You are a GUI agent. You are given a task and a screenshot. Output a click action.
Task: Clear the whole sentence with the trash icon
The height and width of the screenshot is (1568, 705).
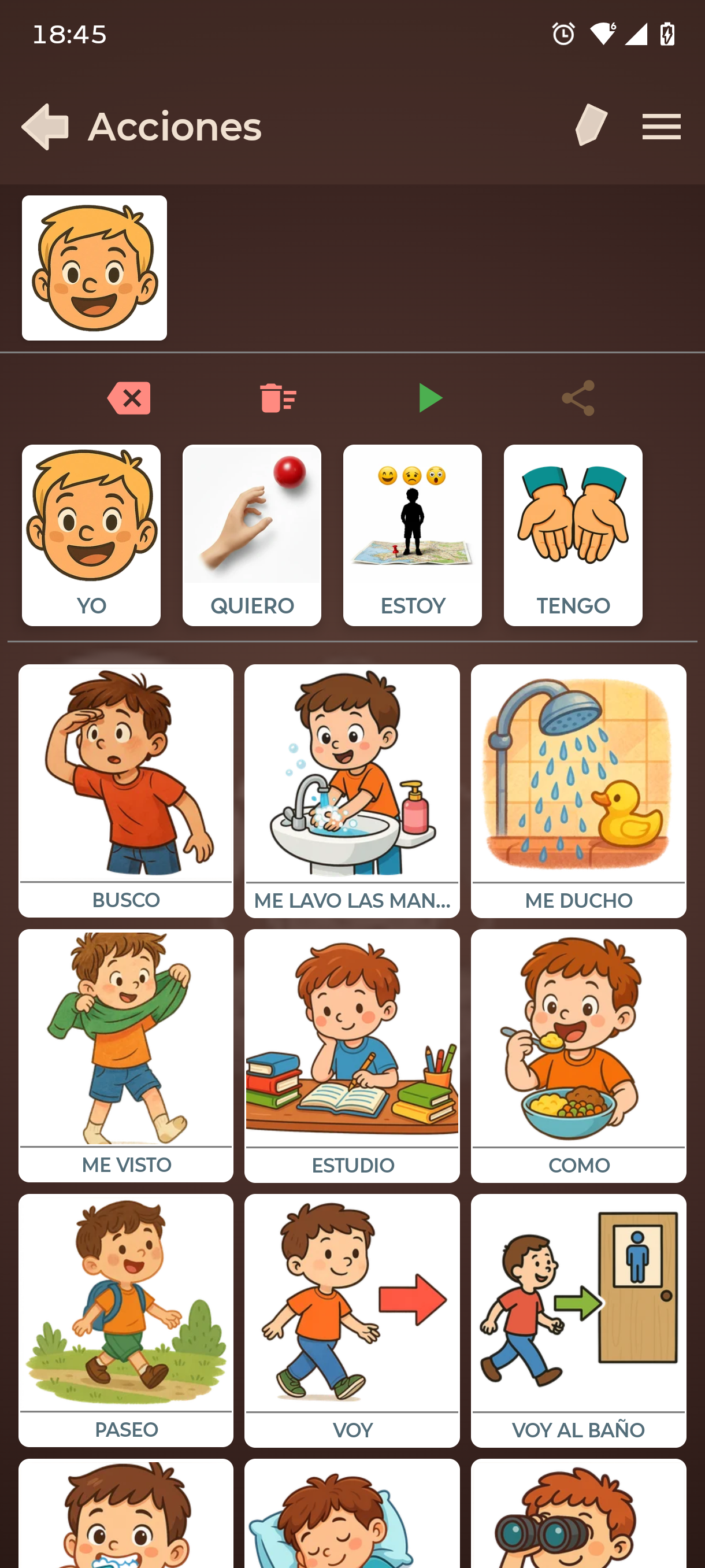(x=278, y=399)
